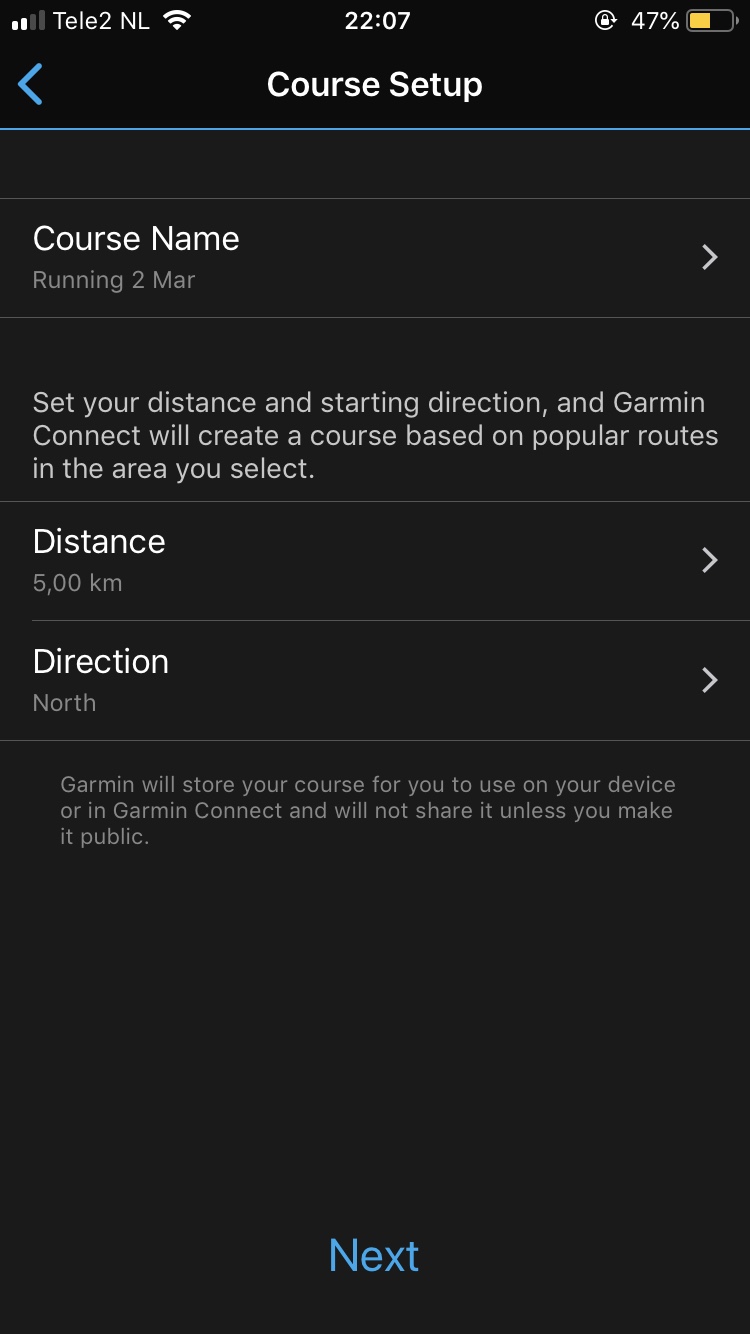Change the Distance setting

(x=375, y=560)
